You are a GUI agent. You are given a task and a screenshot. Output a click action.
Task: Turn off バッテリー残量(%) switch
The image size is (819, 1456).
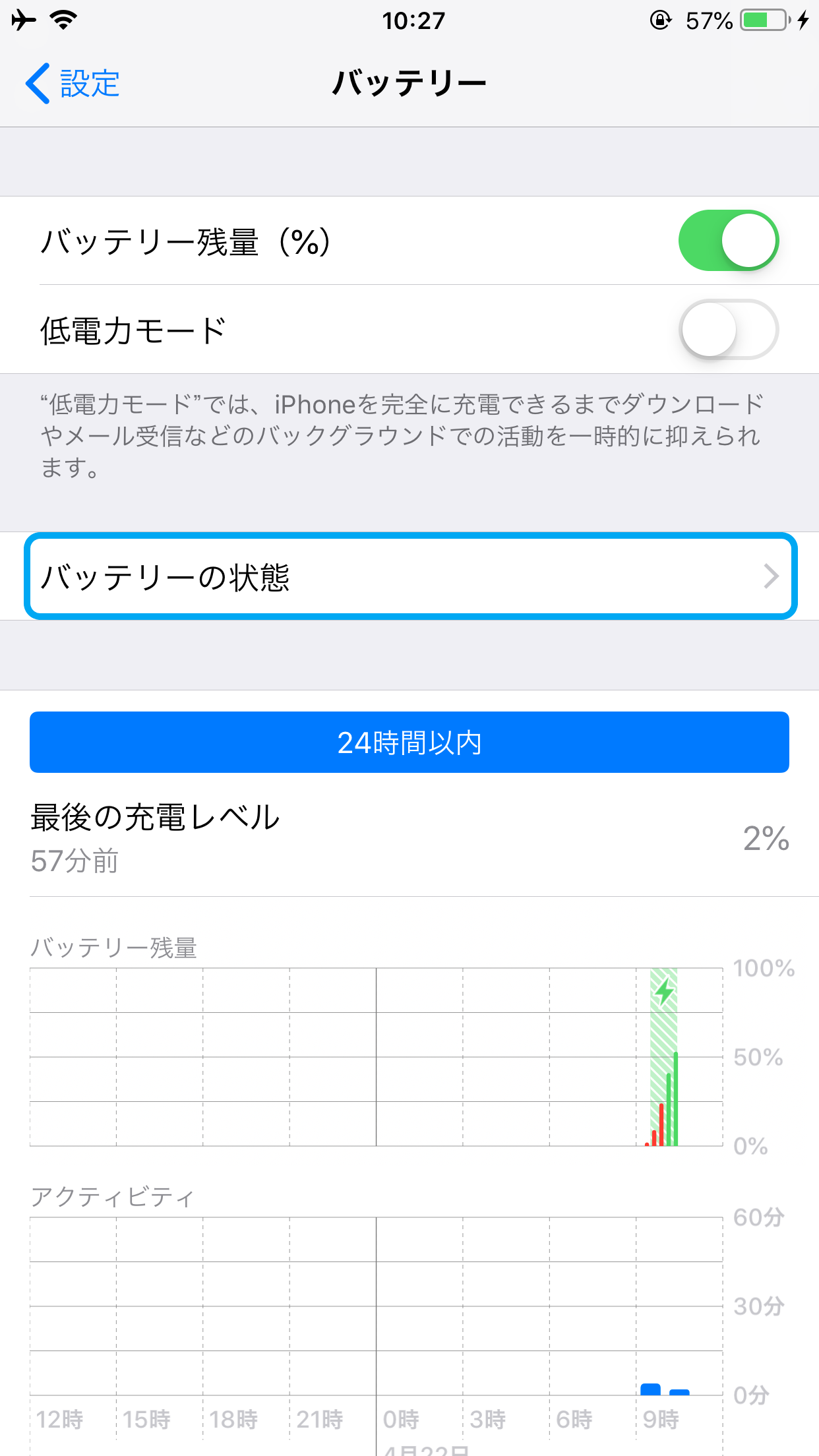(x=728, y=241)
